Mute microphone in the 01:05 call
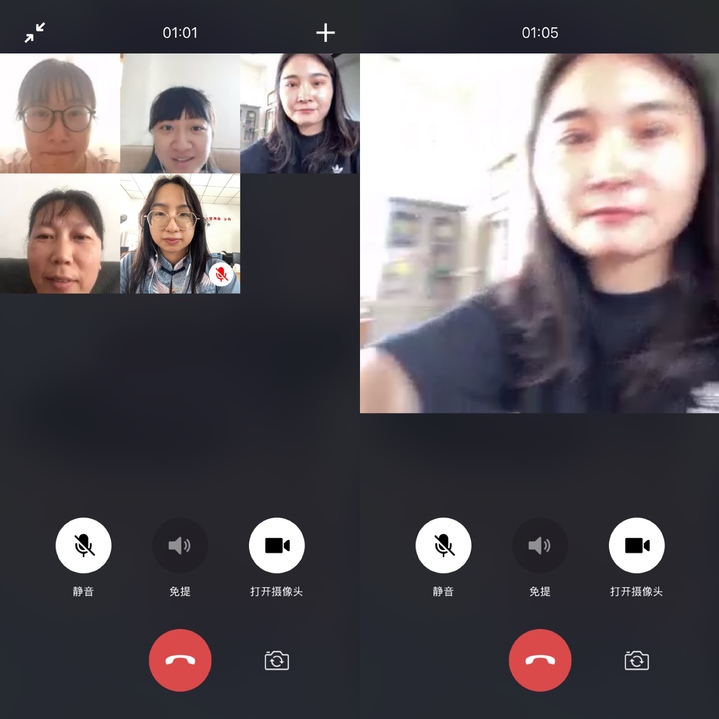Image resolution: width=719 pixels, height=719 pixels. pyautogui.click(x=443, y=545)
